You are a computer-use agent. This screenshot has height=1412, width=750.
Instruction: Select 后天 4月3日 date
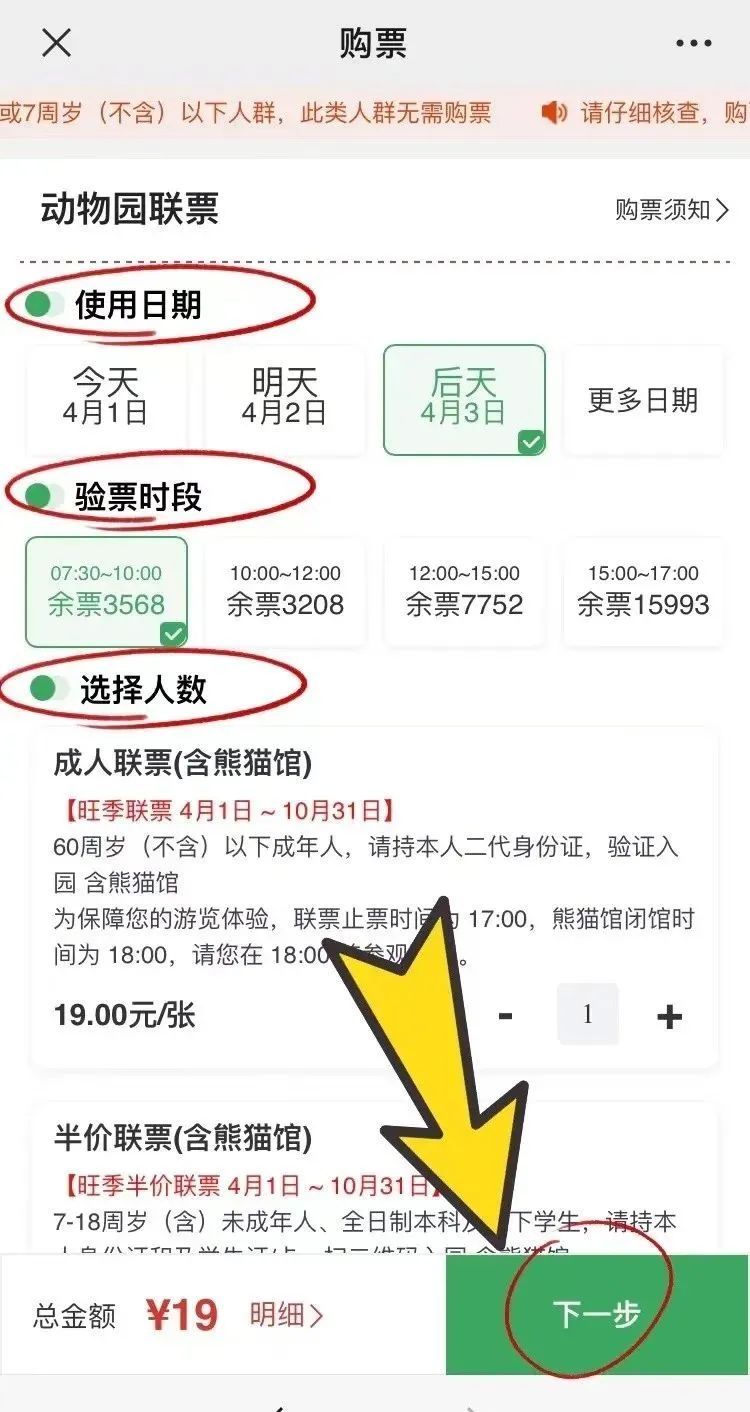(x=464, y=400)
